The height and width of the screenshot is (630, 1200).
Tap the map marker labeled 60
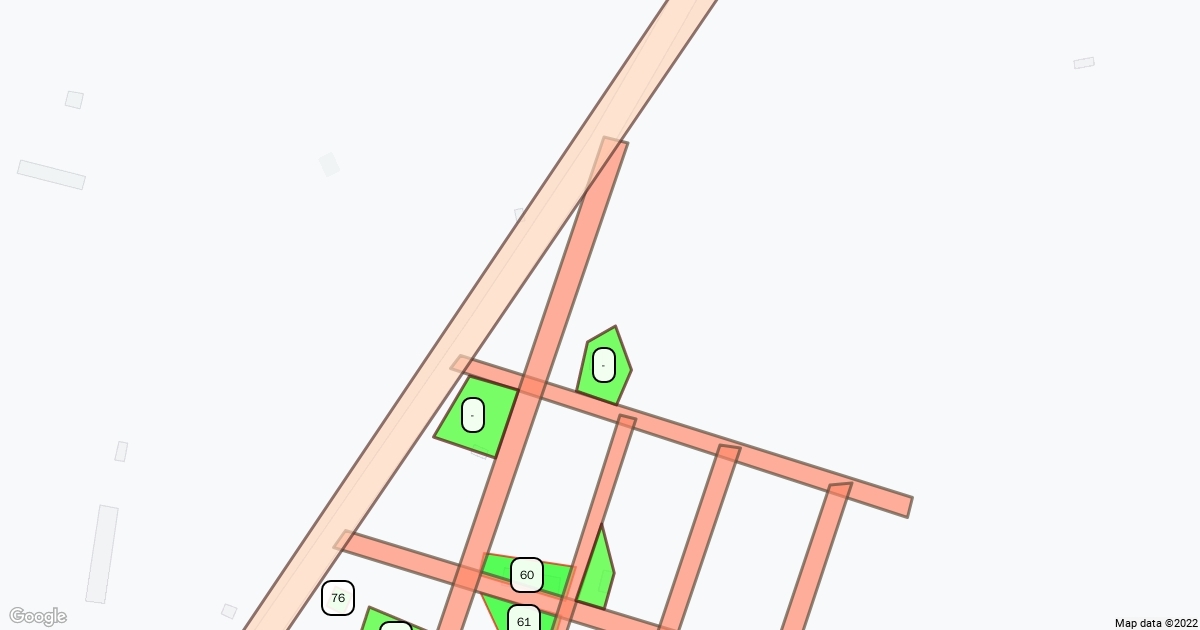pos(527,575)
